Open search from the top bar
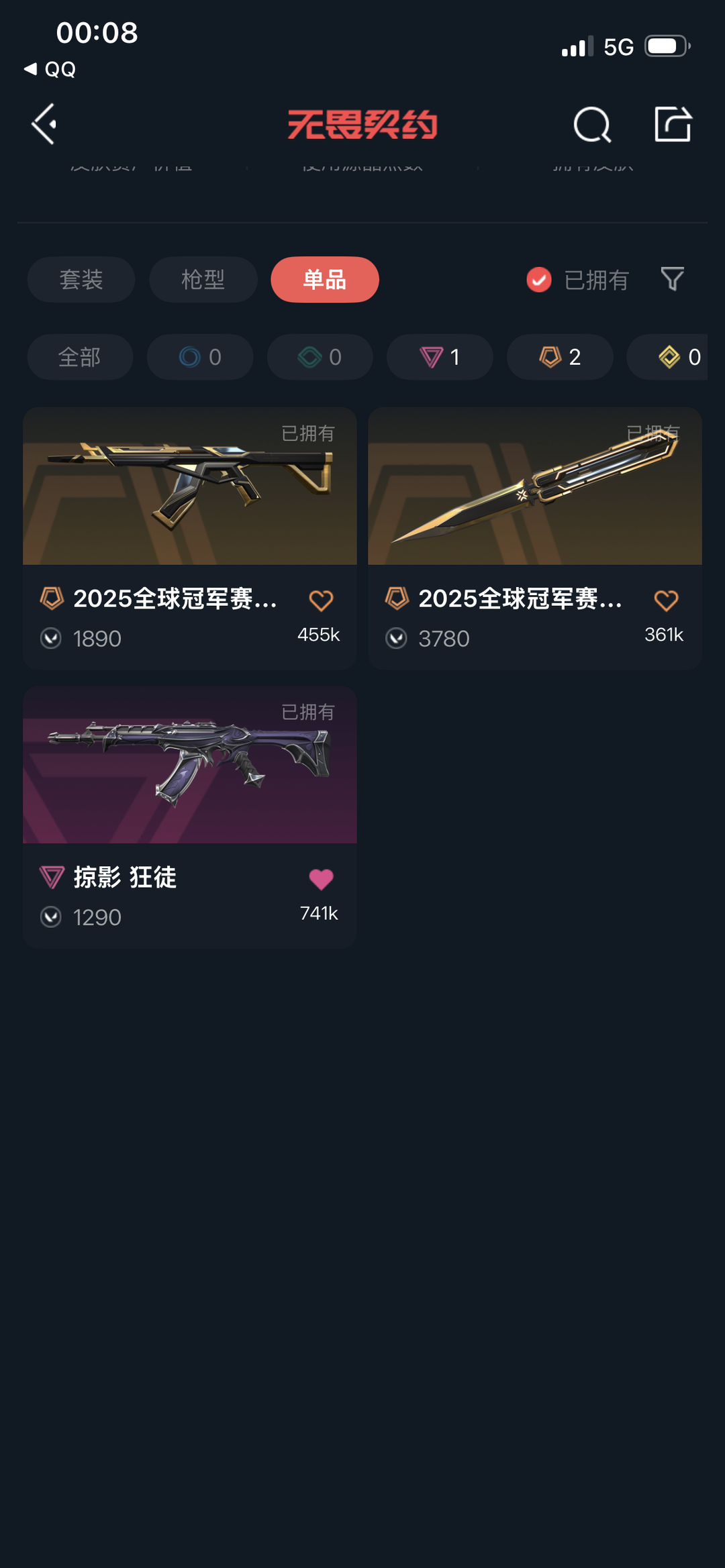 (591, 124)
